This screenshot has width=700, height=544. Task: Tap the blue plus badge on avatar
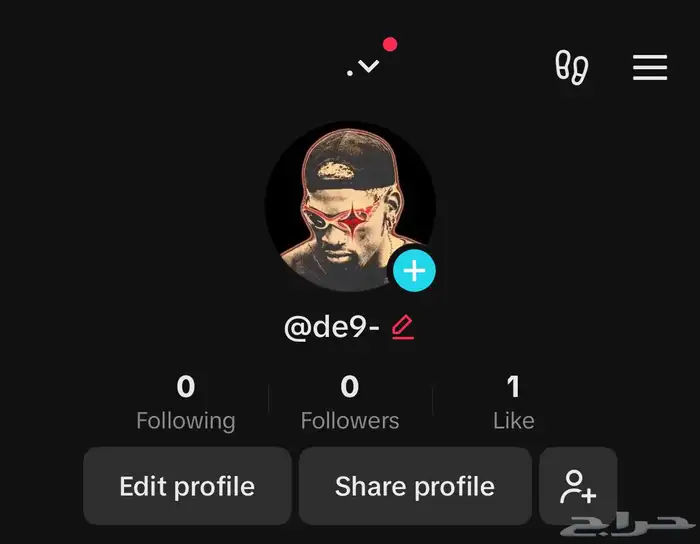(x=414, y=270)
